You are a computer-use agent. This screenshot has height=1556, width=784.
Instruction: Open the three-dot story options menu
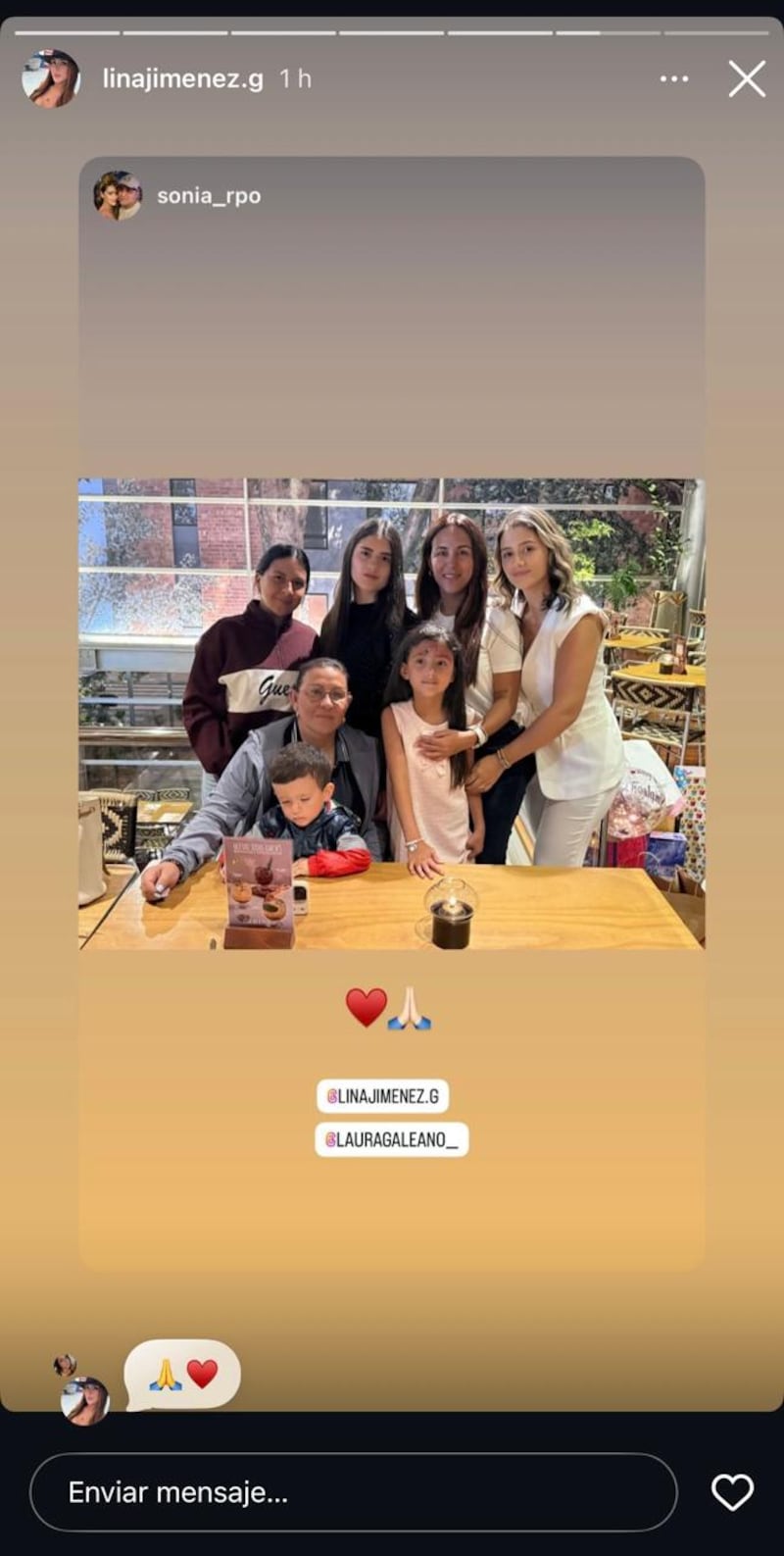pos(674,78)
